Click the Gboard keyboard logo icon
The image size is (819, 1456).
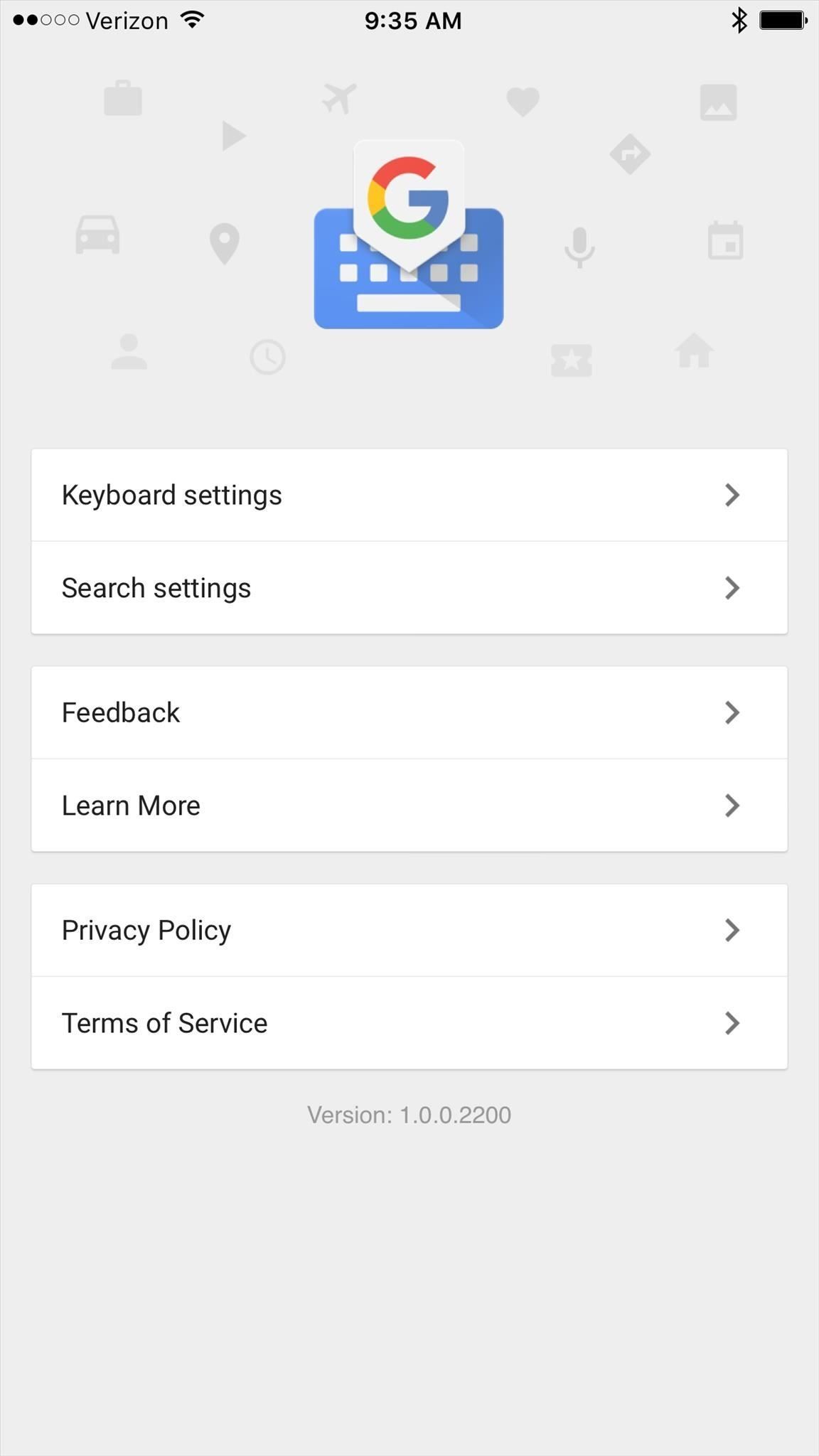[x=409, y=235]
